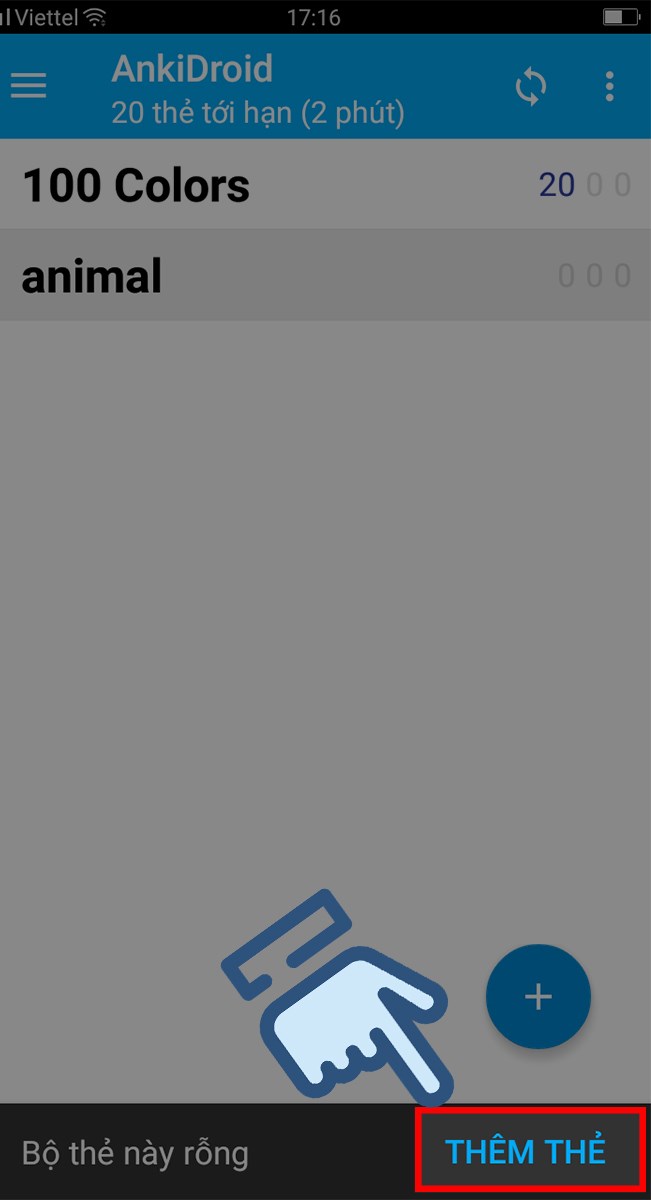Open the overflow menu
This screenshot has width=651, height=1200.
tap(609, 87)
